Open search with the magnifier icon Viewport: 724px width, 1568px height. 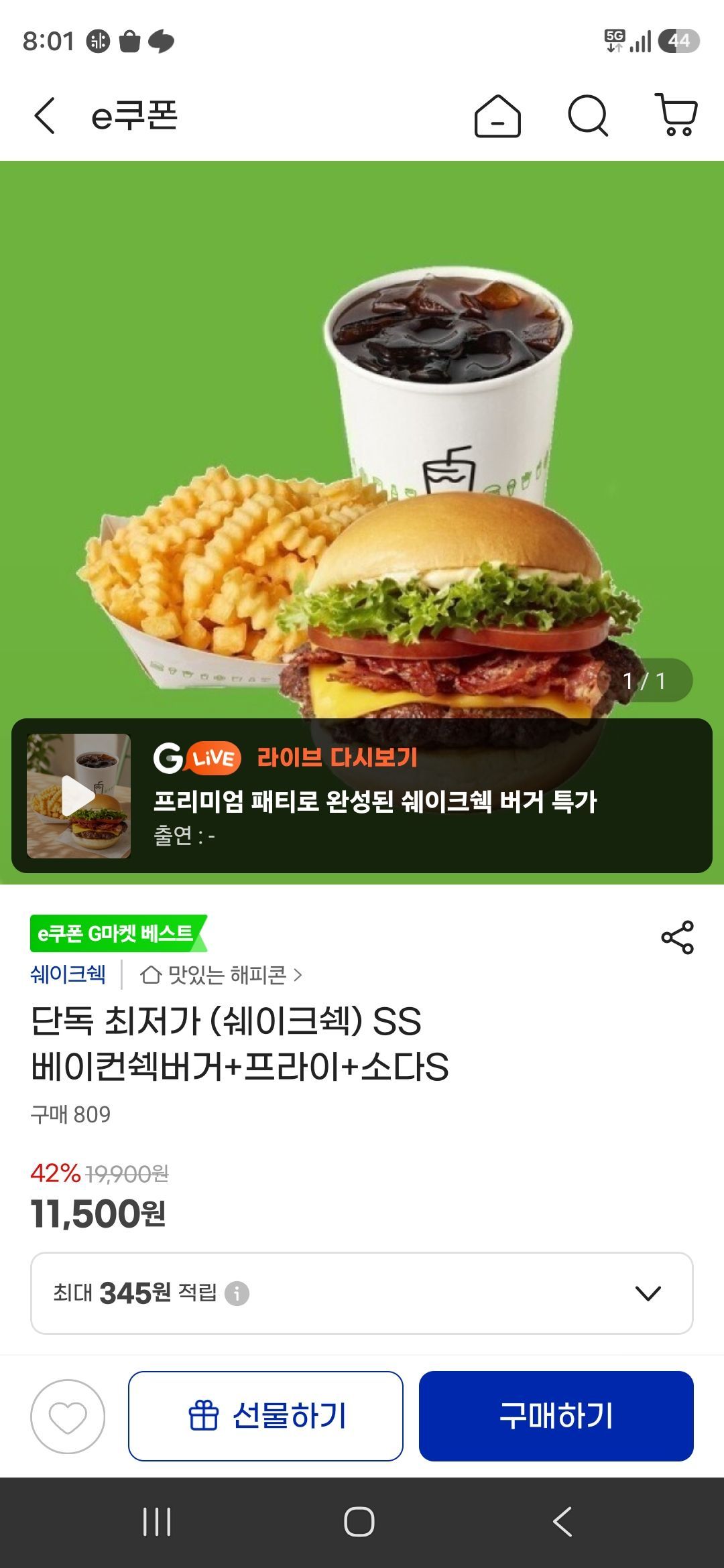(x=588, y=116)
